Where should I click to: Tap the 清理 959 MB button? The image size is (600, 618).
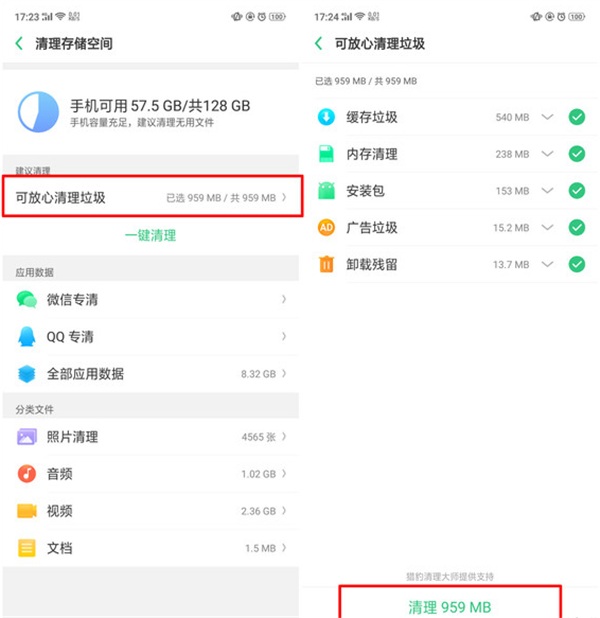(x=450, y=606)
